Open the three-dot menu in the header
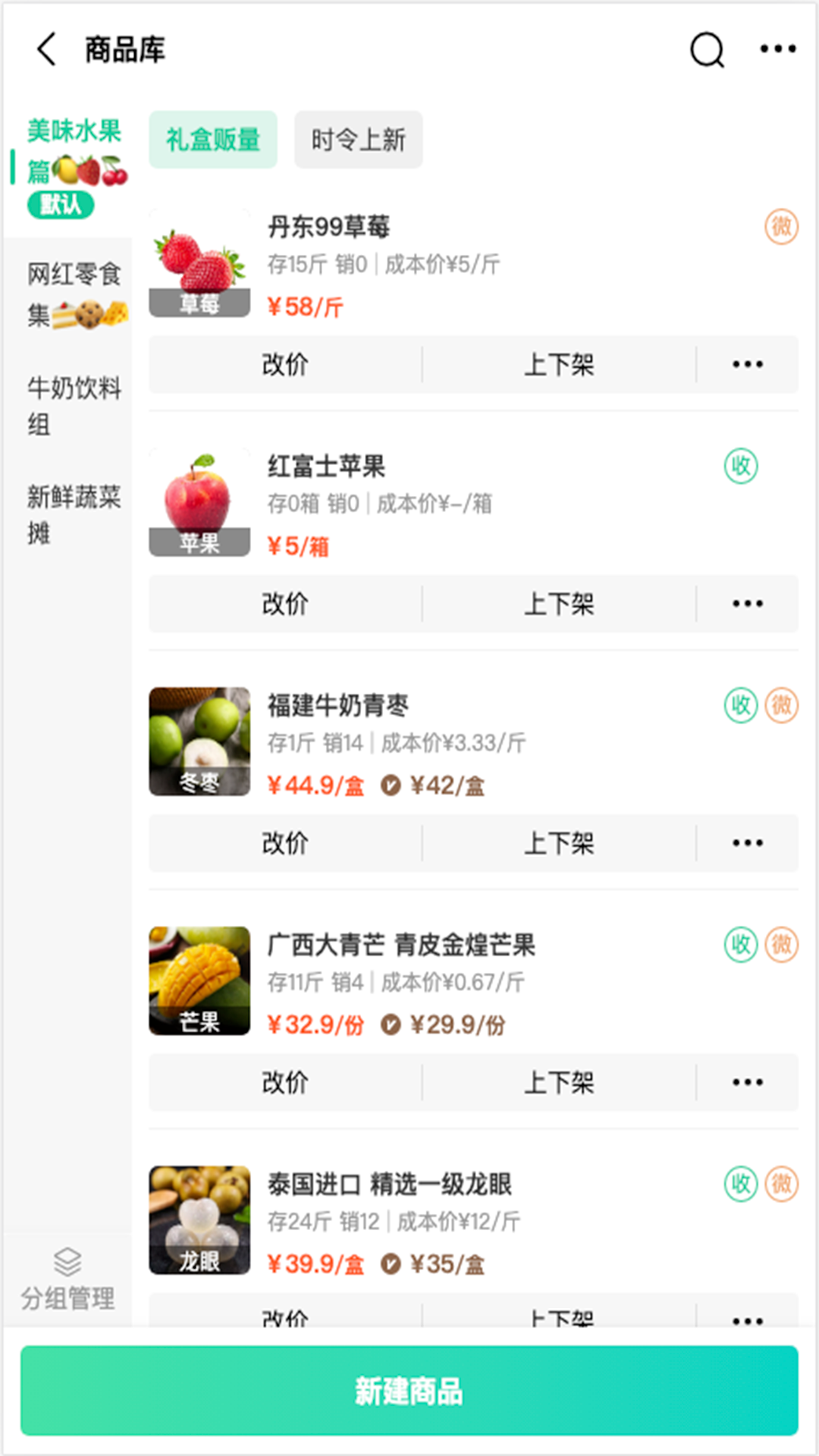The height and width of the screenshot is (1456, 819). coord(777,49)
